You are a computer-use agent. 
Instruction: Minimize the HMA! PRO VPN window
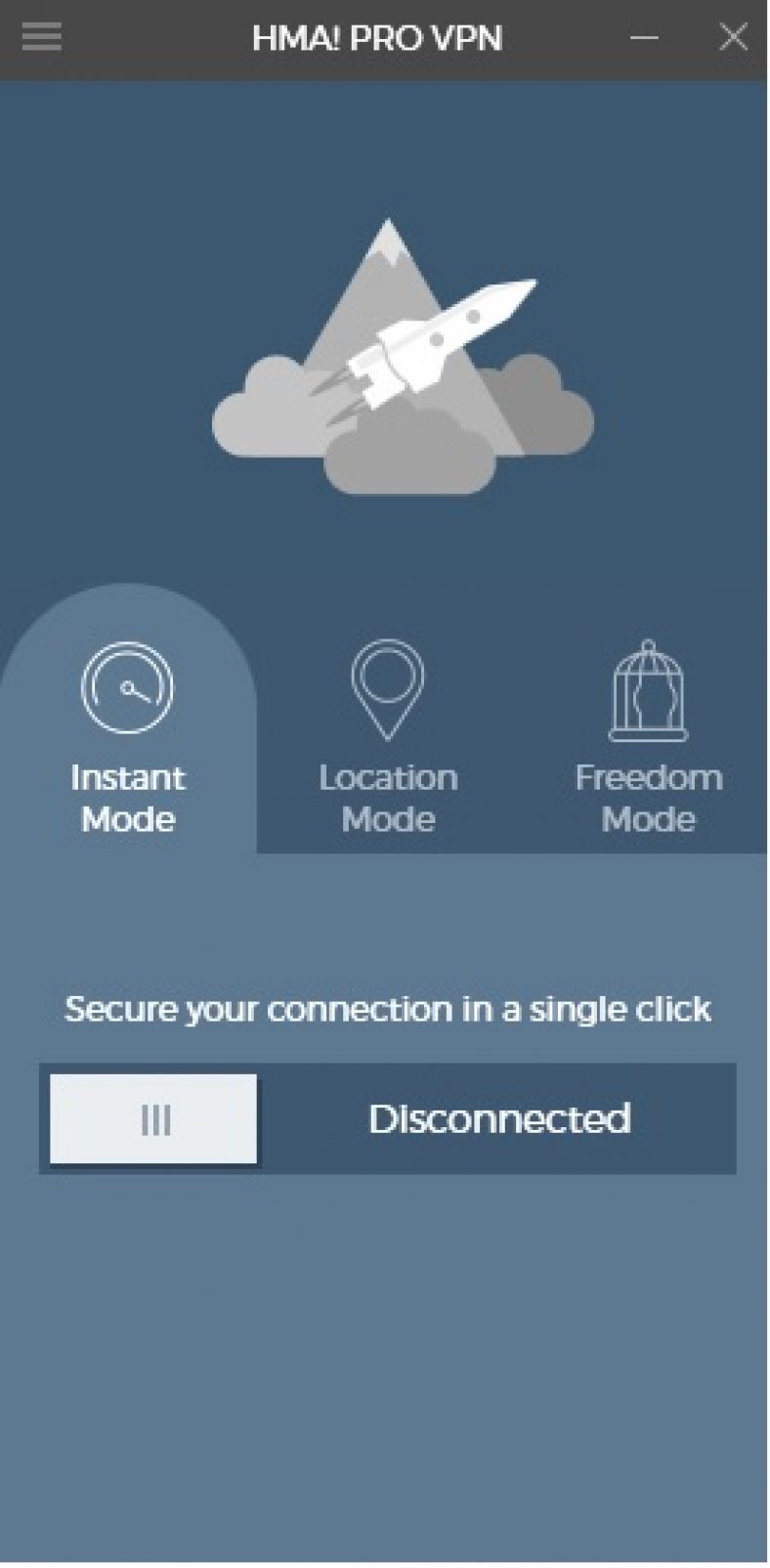tap(644, 38)
